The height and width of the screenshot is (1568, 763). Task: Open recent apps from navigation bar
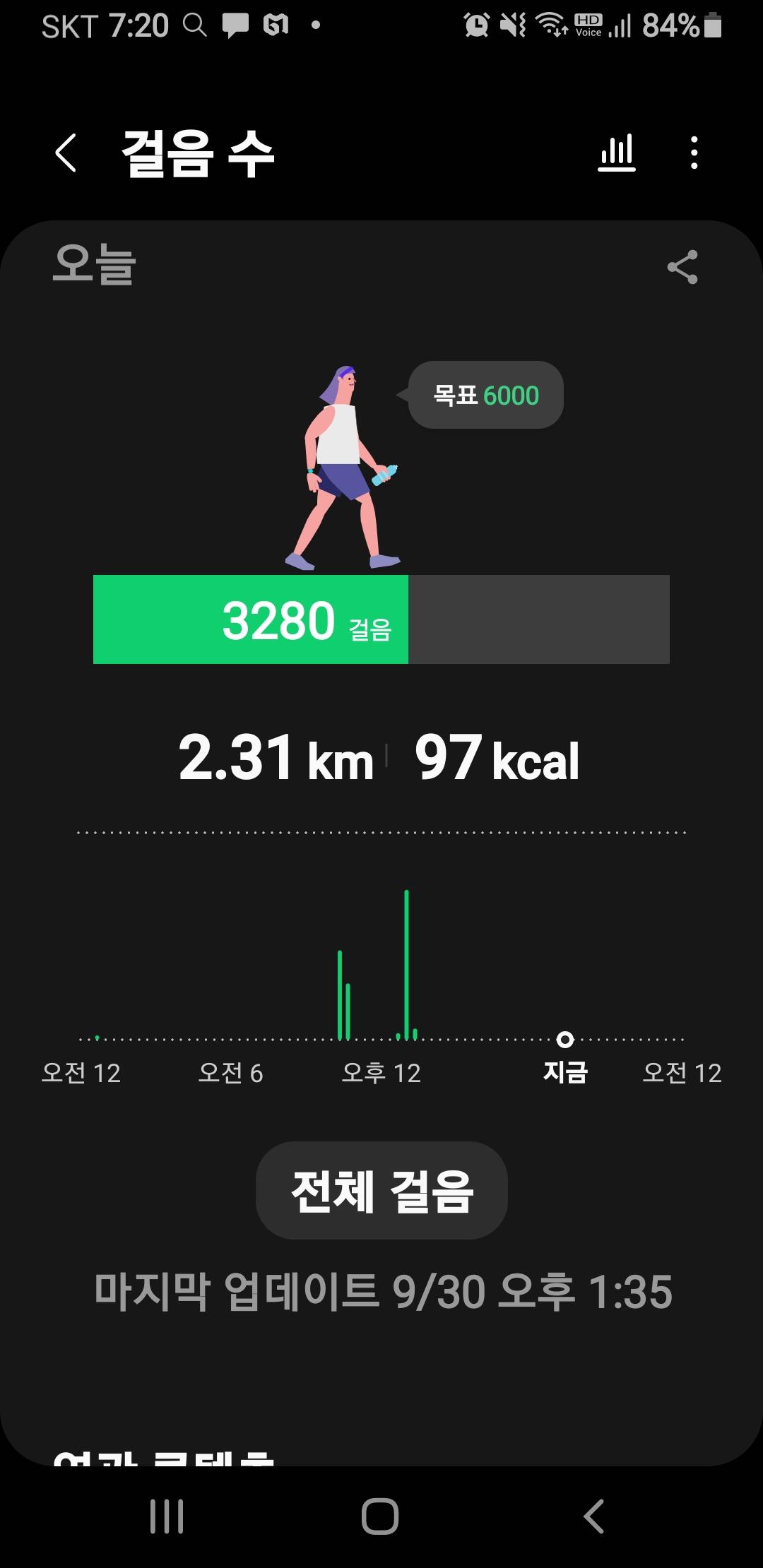(x=167, y=1516)
